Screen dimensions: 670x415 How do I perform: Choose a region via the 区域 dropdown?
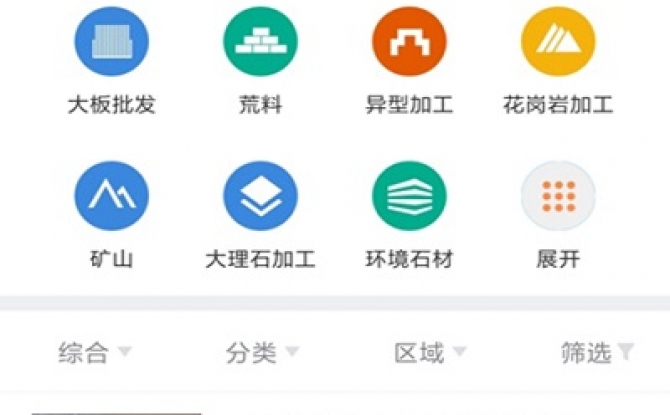(x=430, y=352)
